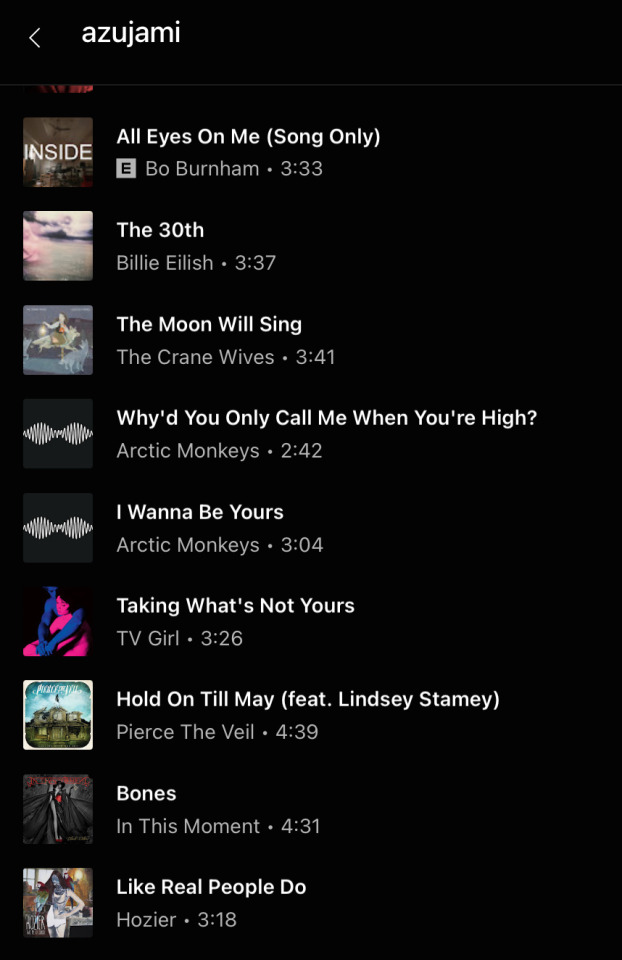622x960 pixels.
Task: Go back from the azujami playlist
Action: coord(35,38)
